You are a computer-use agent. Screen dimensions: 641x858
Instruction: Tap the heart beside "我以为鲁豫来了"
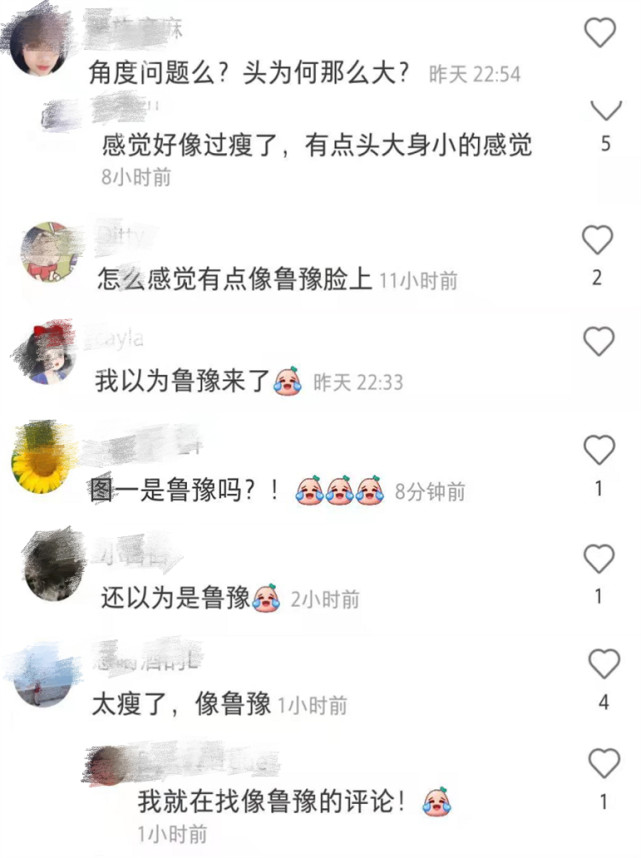(x=598, y=342)
